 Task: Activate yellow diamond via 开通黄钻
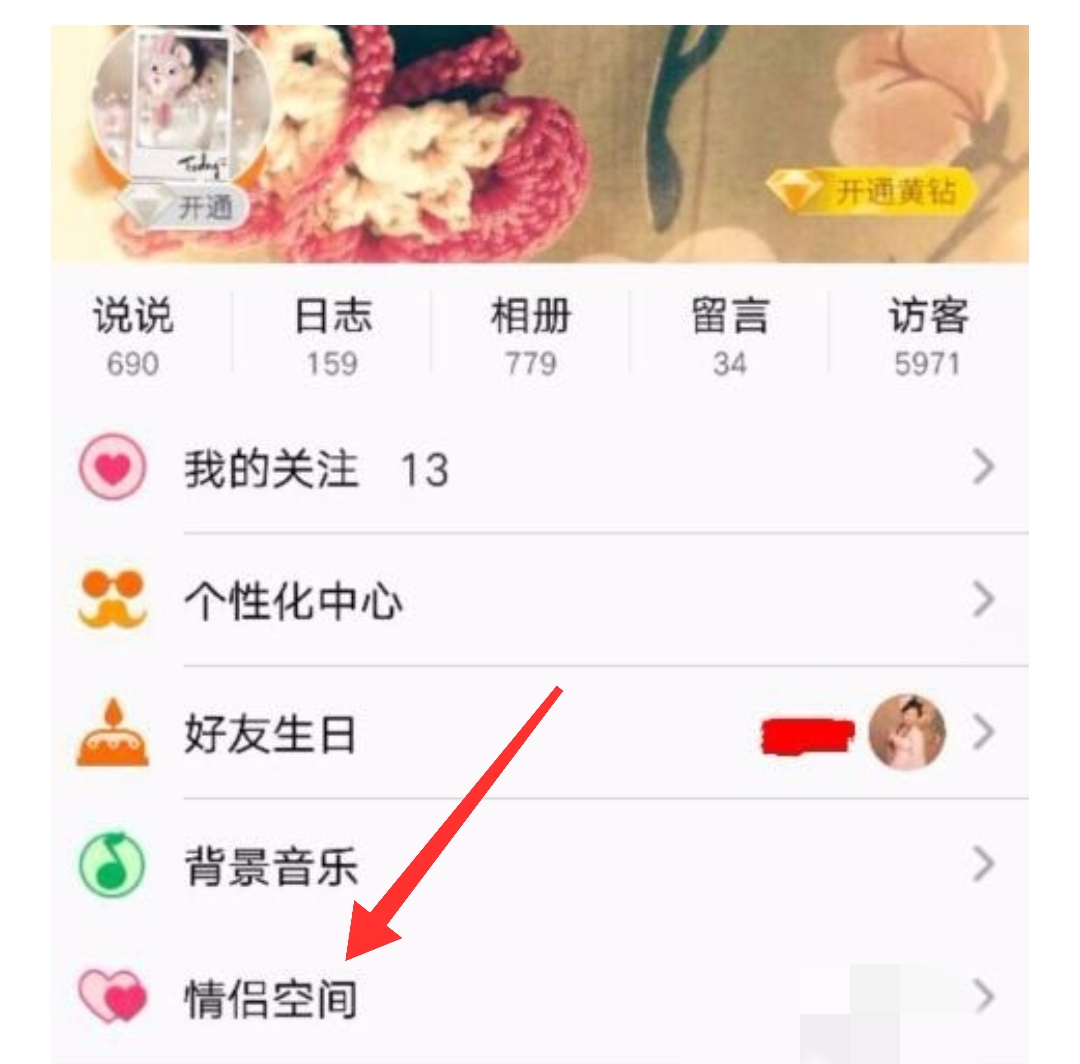tap(872, 191)
